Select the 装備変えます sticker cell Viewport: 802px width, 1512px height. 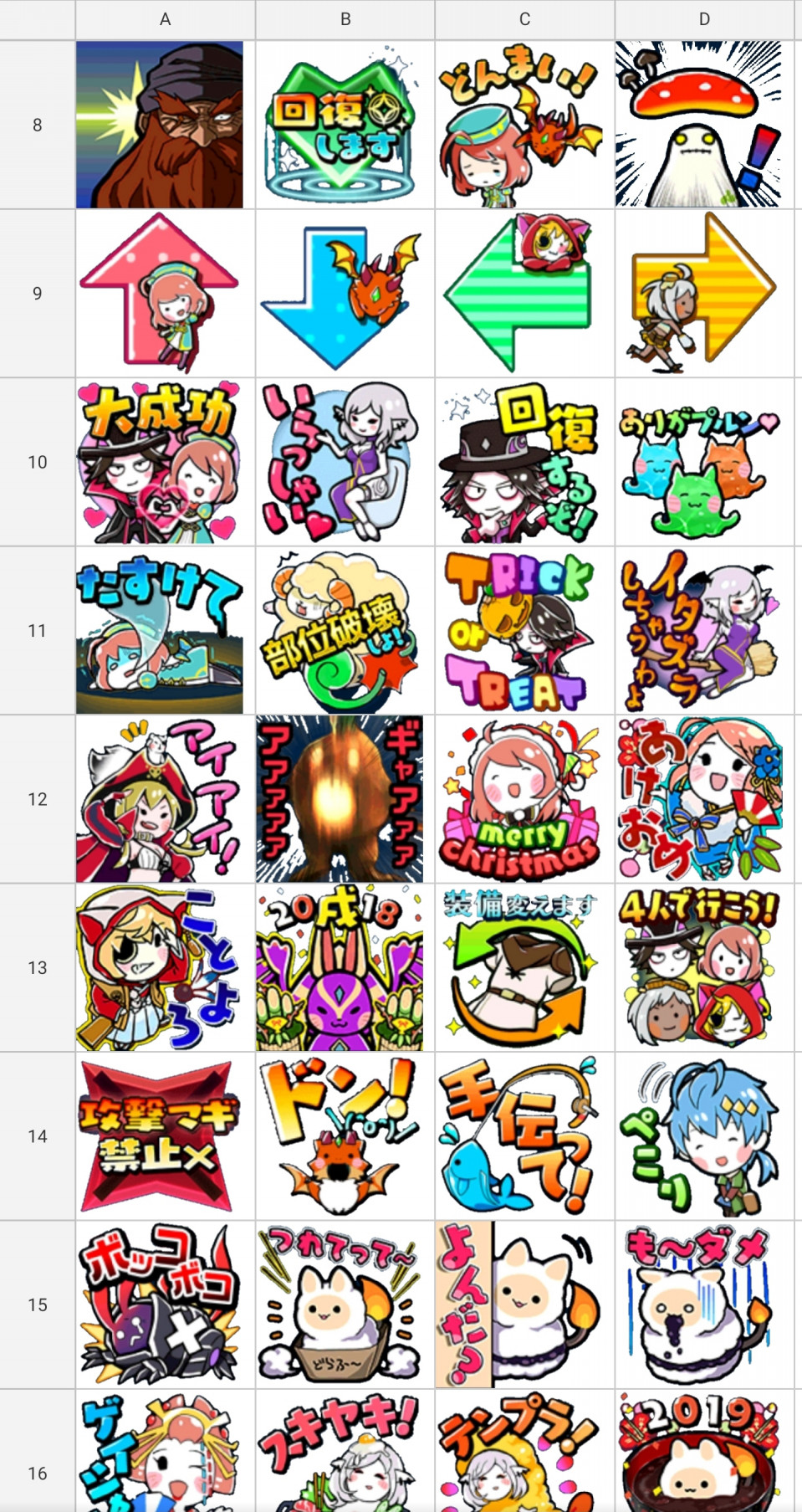click(520, 967)
